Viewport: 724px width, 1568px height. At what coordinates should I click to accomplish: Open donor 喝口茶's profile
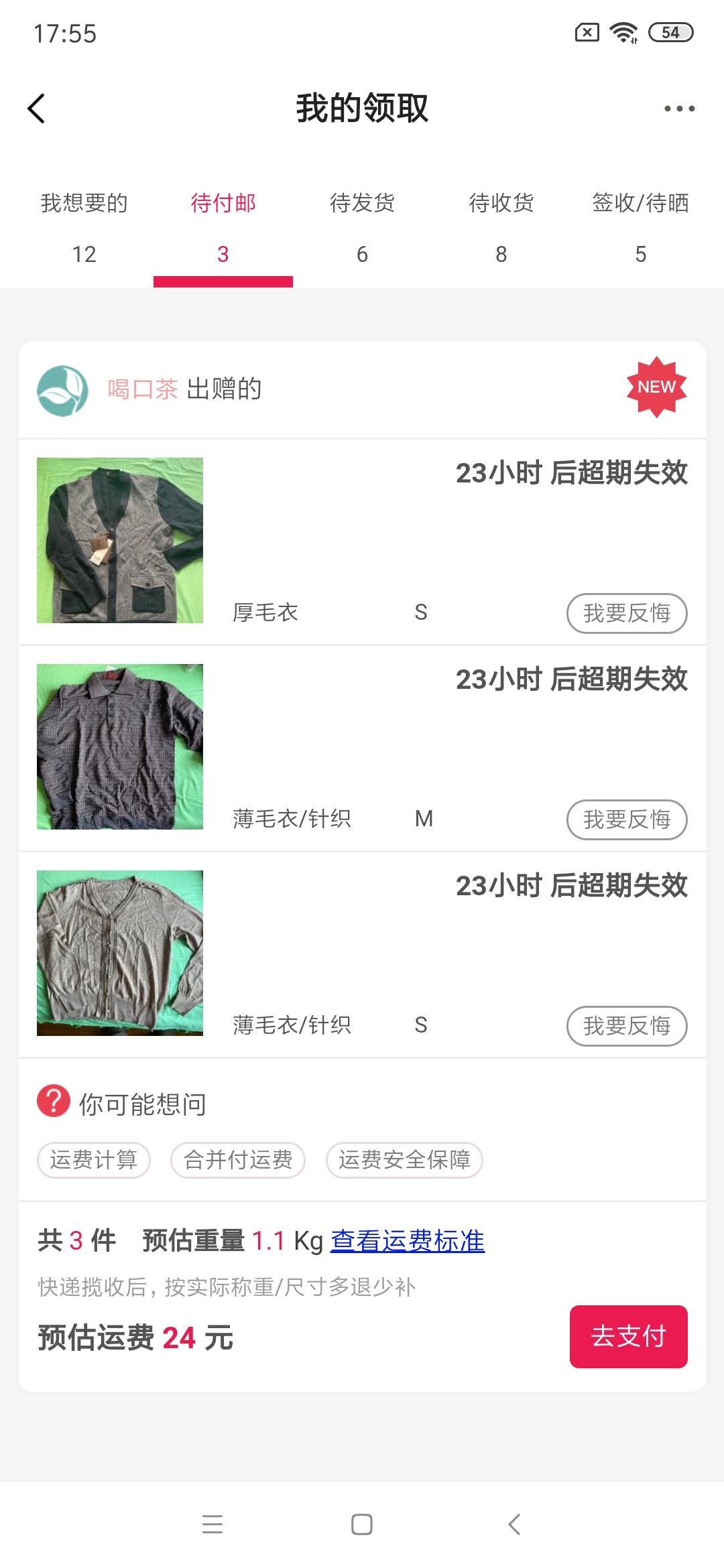click(x=142, y=389)
